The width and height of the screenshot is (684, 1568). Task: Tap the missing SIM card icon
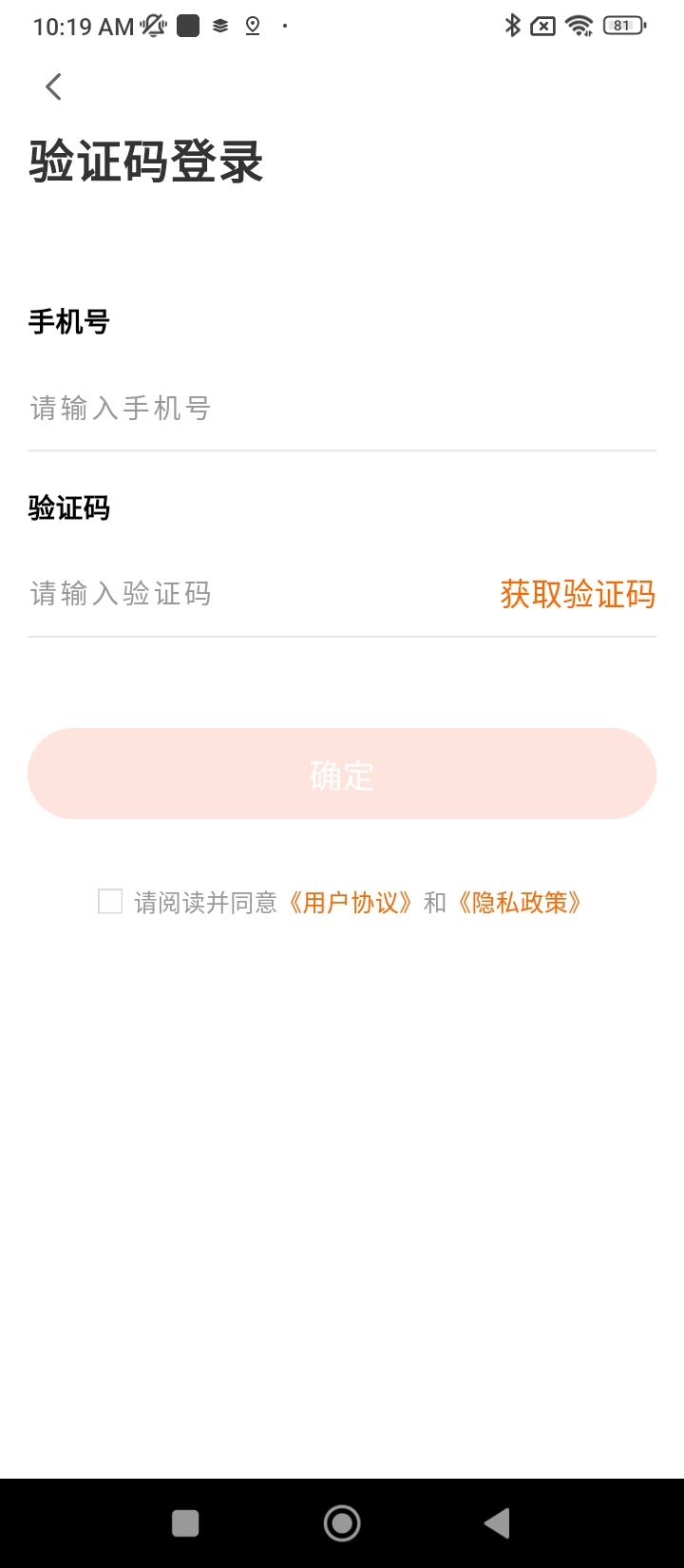coord(543,27)
